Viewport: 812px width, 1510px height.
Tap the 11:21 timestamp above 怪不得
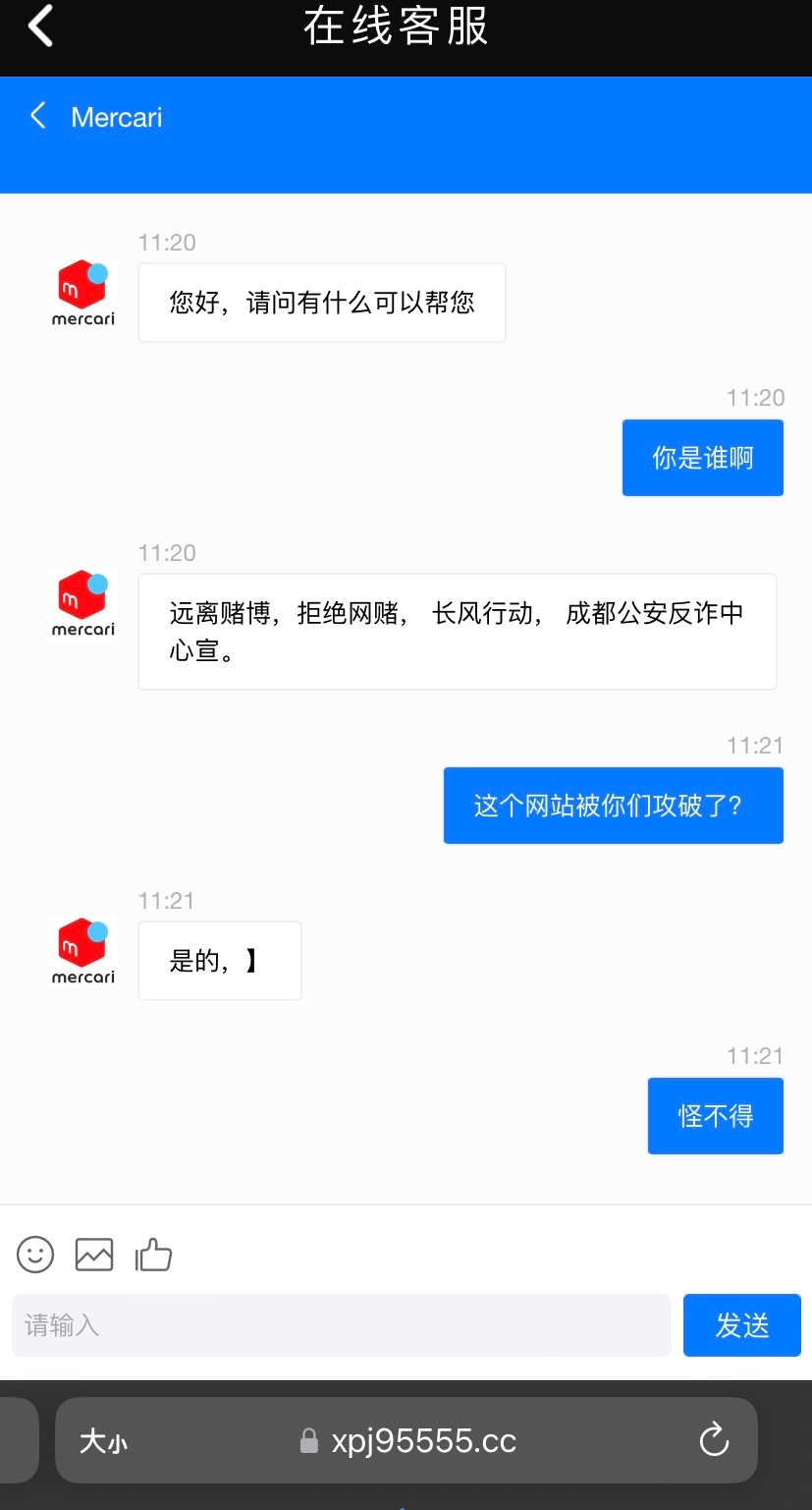[755, 1055]
